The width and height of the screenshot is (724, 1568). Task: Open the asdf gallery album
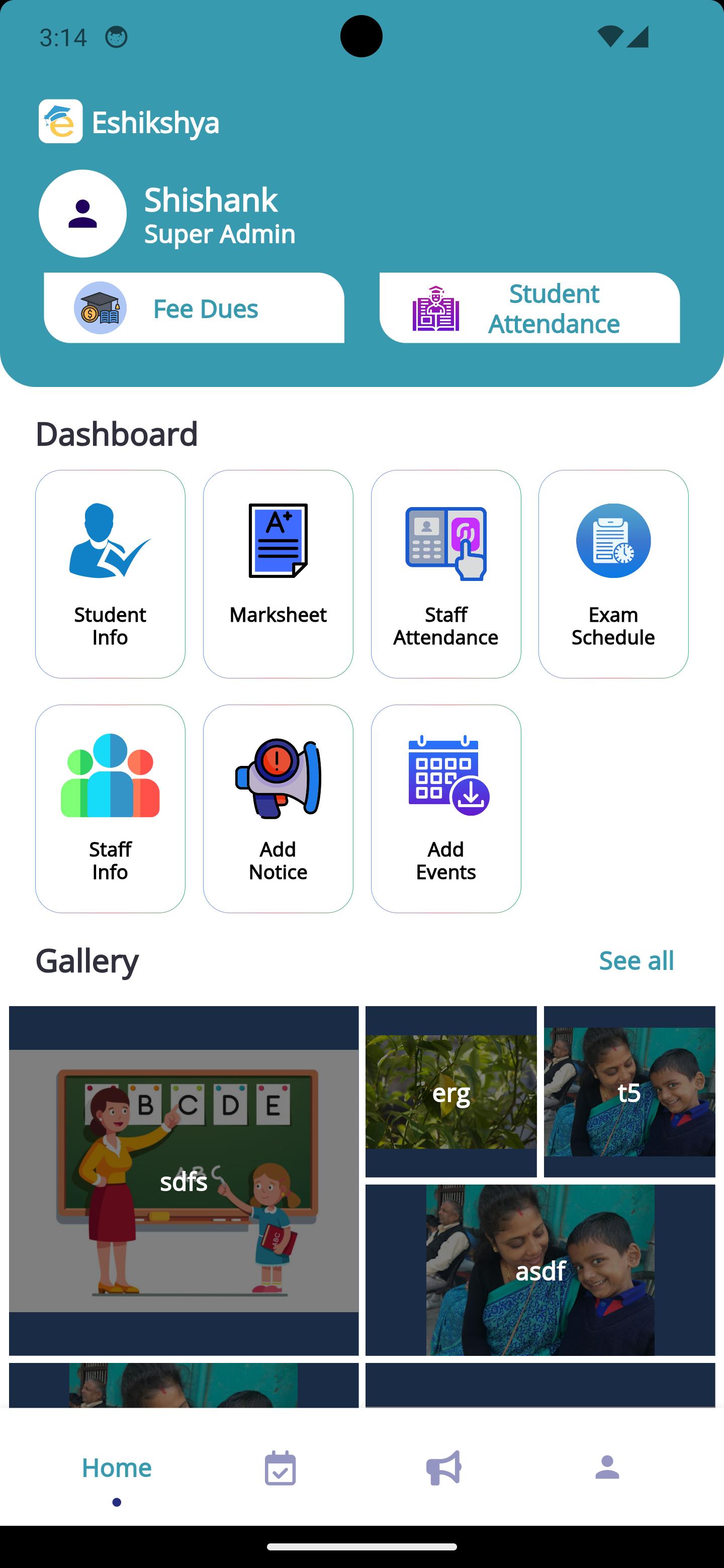coord(540,1270)
